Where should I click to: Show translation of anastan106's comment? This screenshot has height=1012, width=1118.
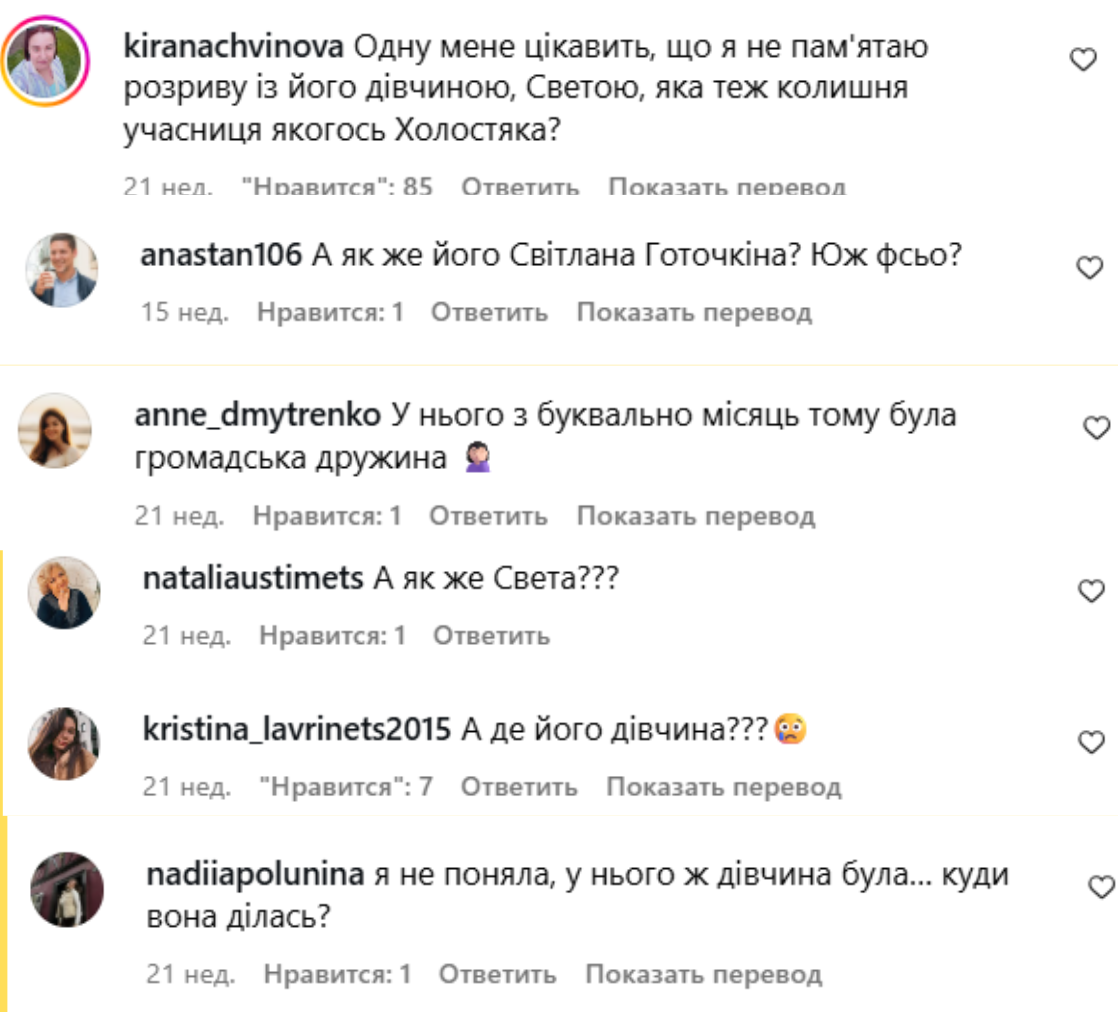[x=694, y=312]
